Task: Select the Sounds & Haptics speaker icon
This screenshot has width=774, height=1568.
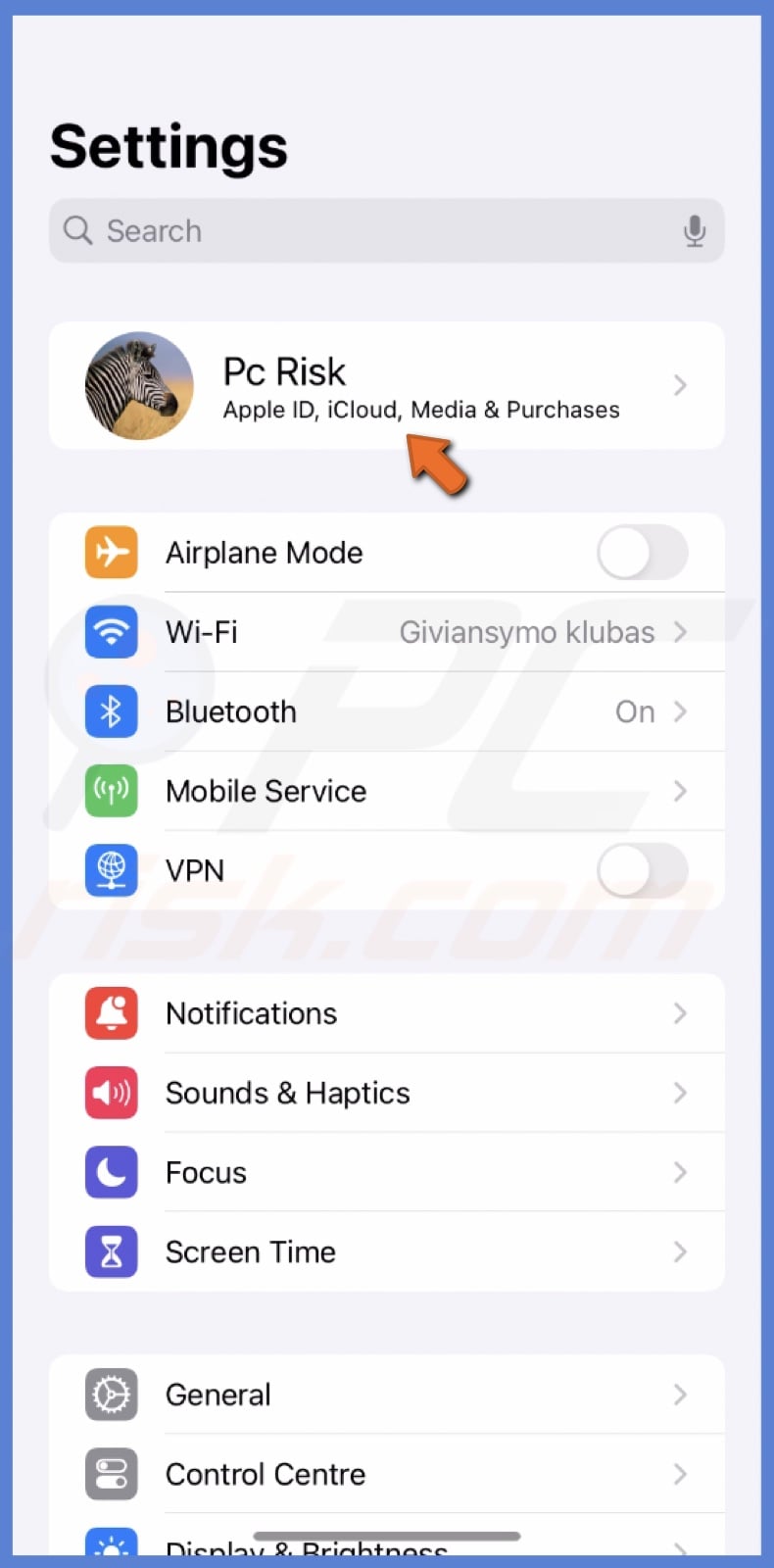Action: pos(111,1093)
